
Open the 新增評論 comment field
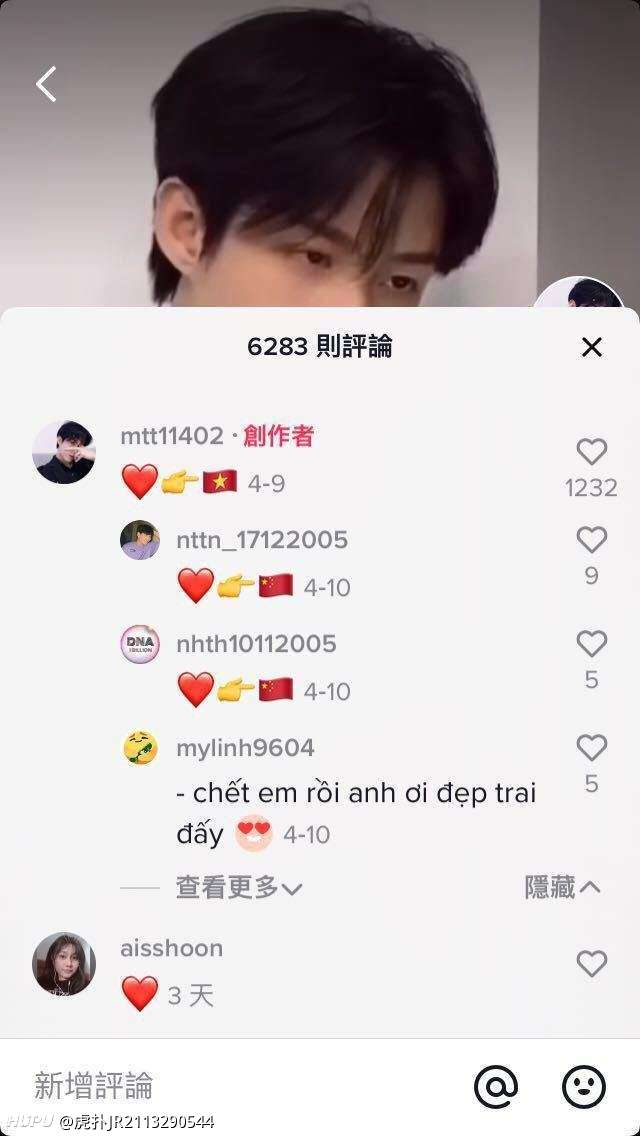pos(217,1085)
